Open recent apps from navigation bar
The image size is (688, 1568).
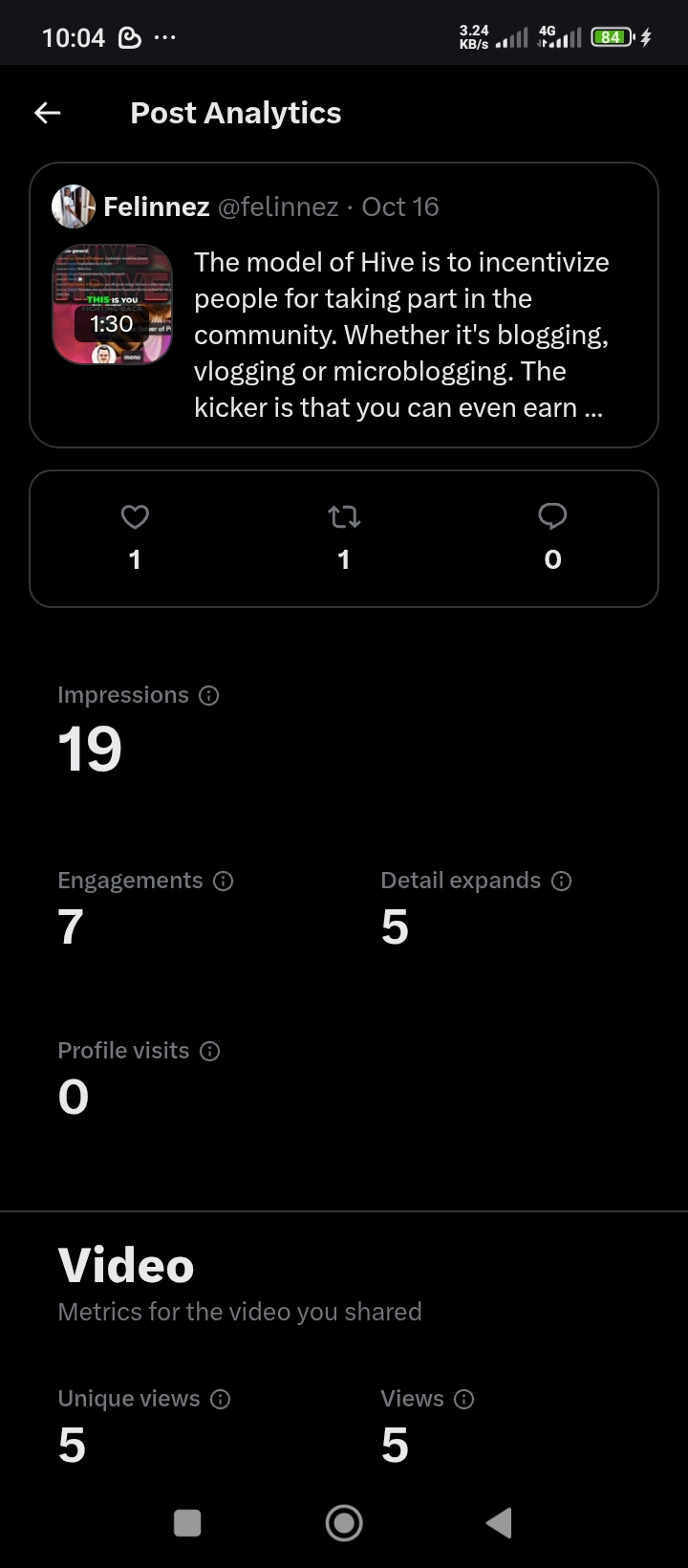click(187, 1523)
